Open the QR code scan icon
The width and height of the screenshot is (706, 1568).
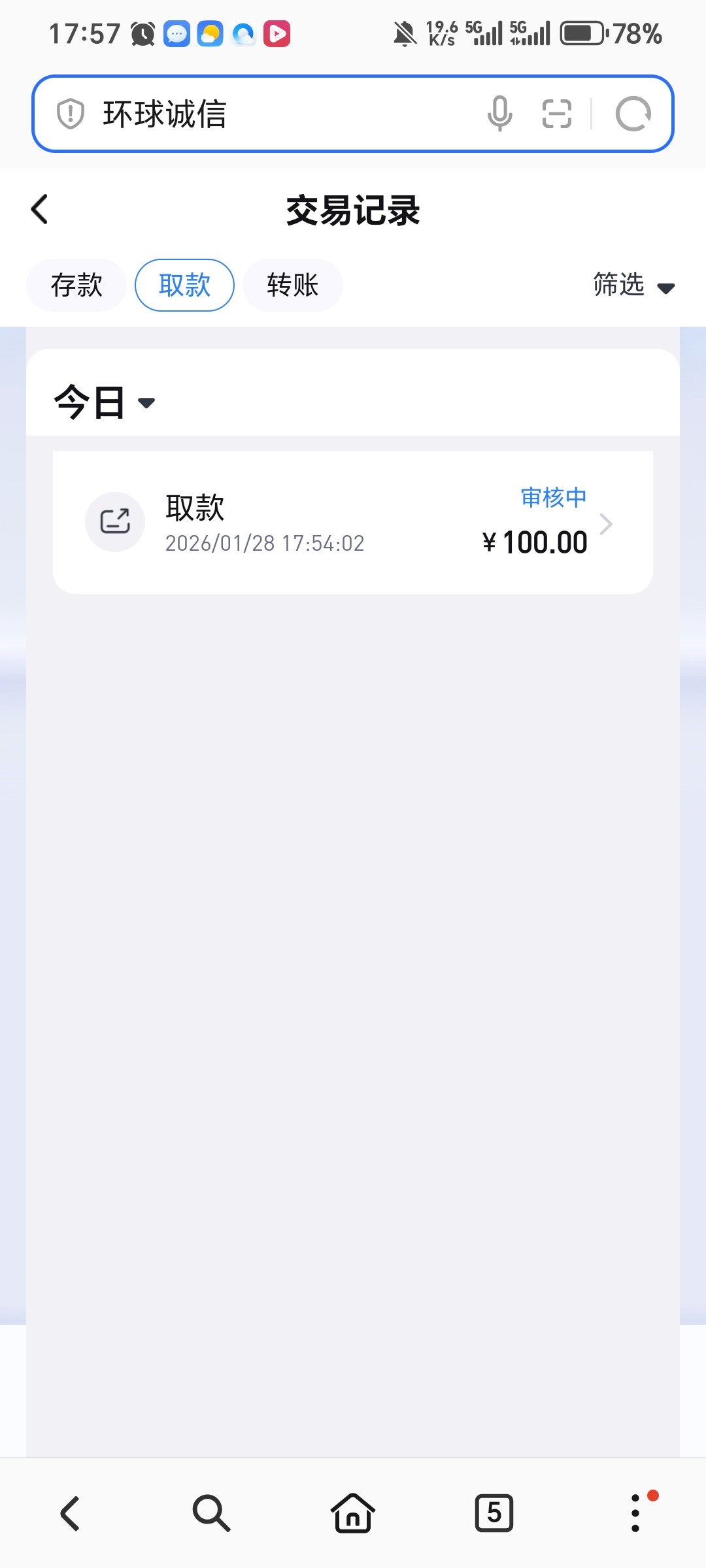[x=556, y=113]
